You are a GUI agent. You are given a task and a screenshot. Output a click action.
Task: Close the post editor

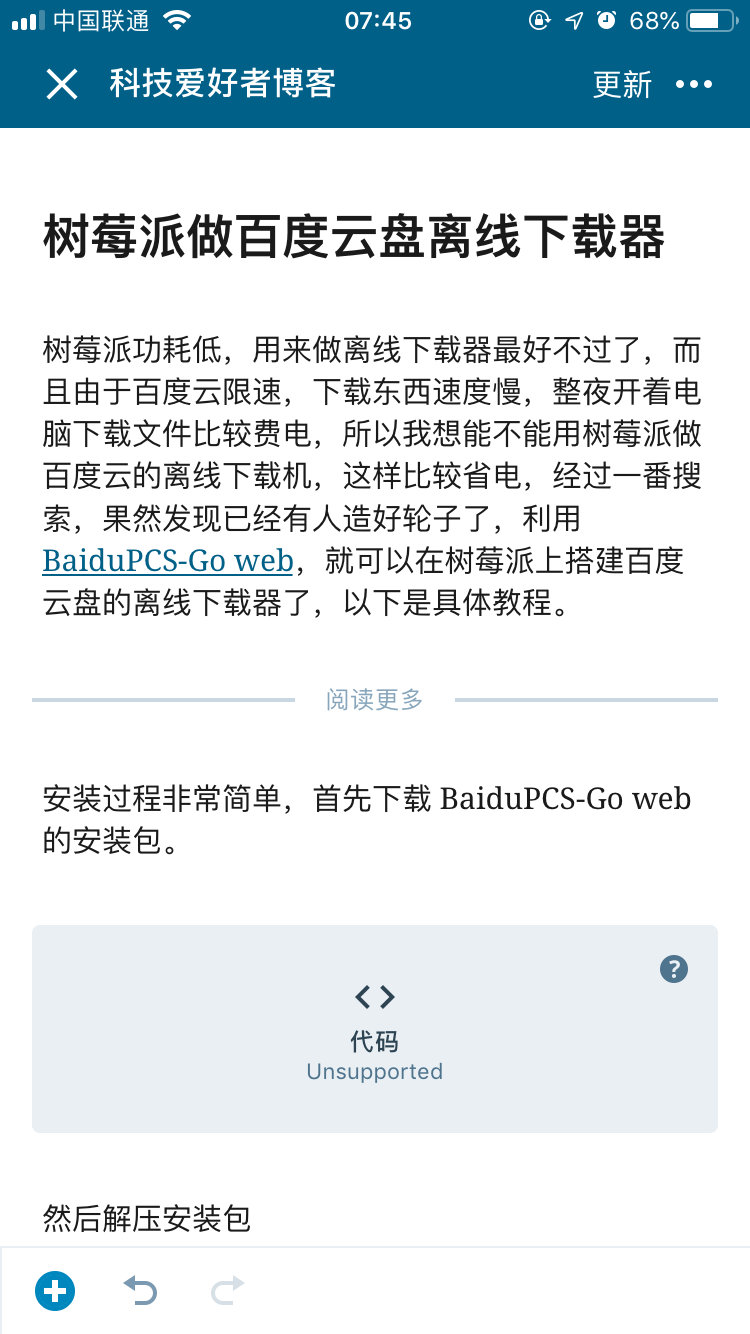(x=62, y=84)
